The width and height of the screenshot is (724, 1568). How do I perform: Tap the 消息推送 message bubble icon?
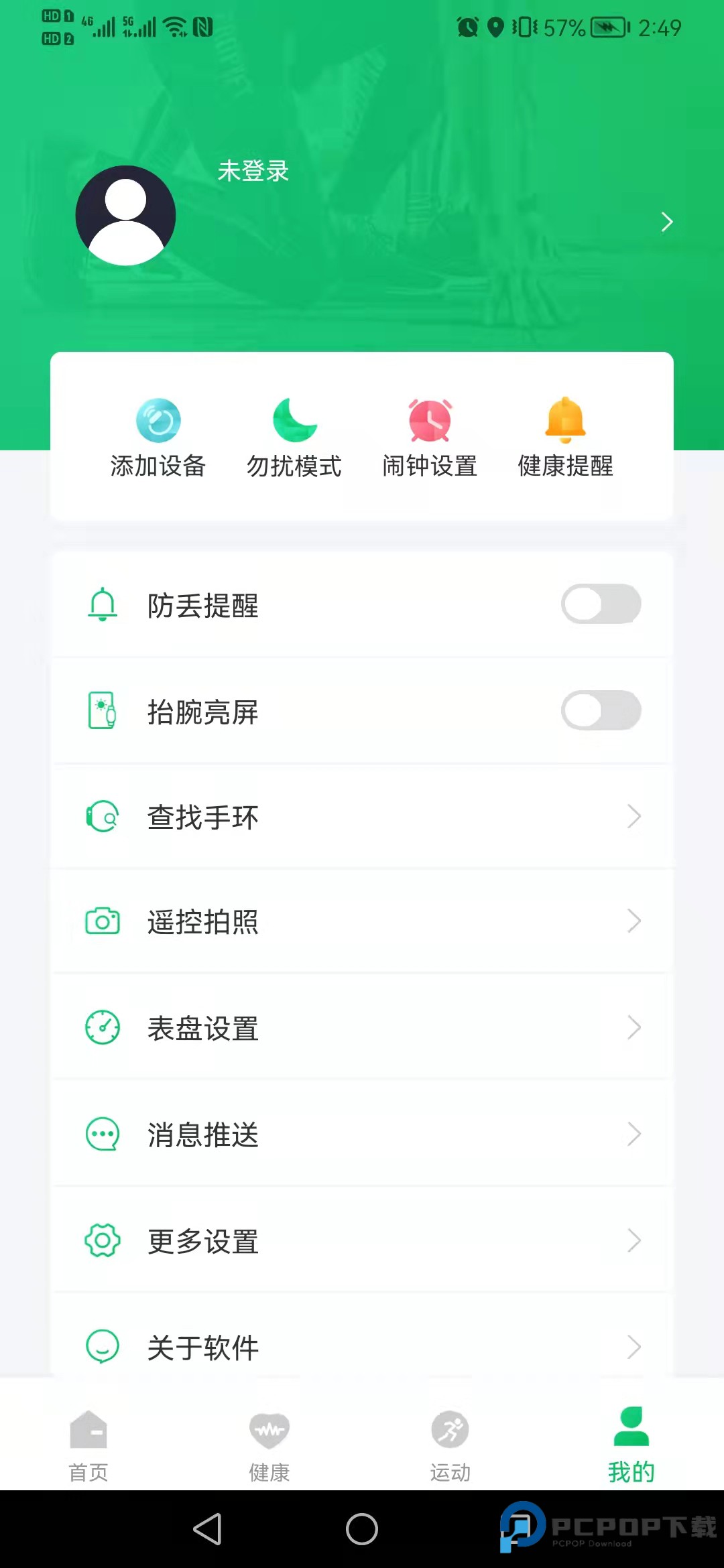tap(102, 1134)
